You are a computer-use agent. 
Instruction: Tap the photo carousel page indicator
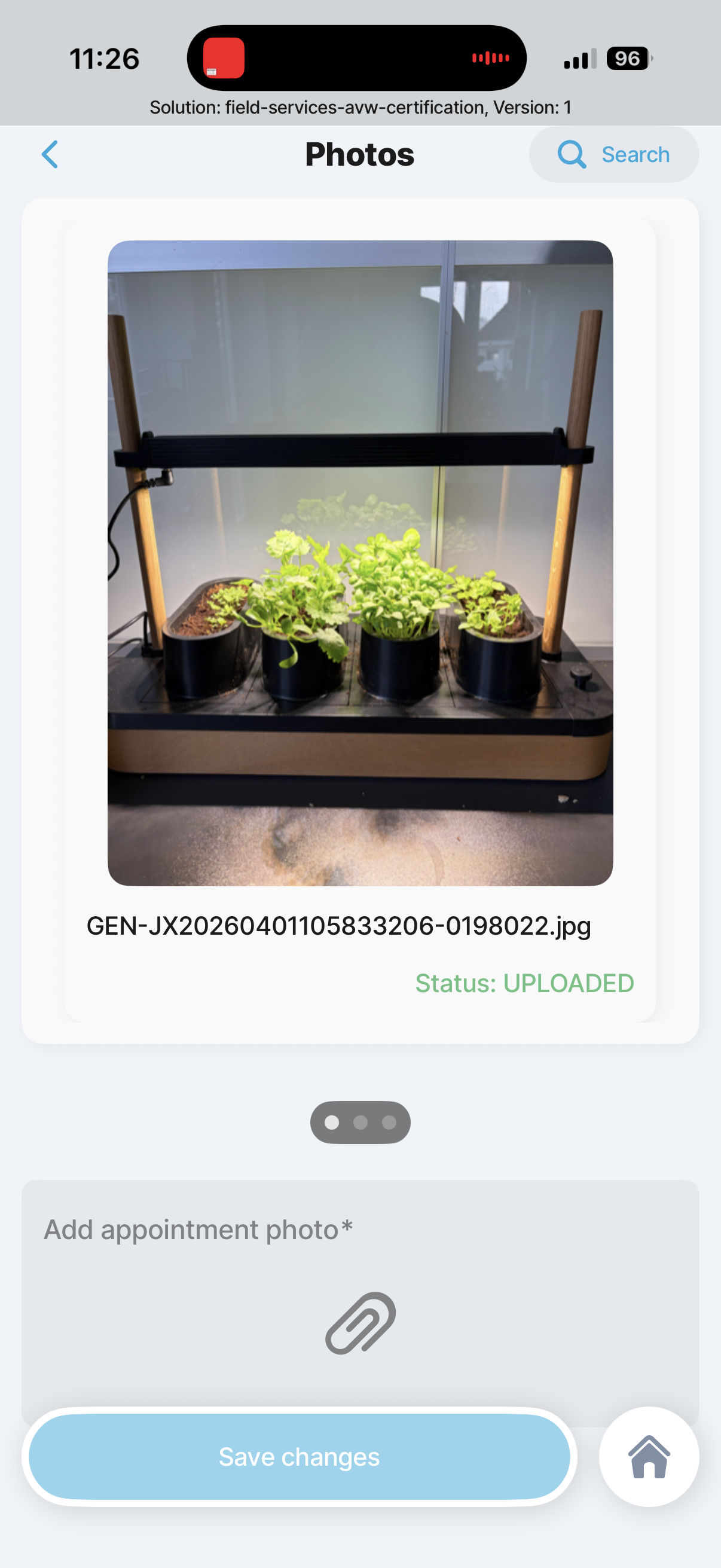pos(360,1122)
